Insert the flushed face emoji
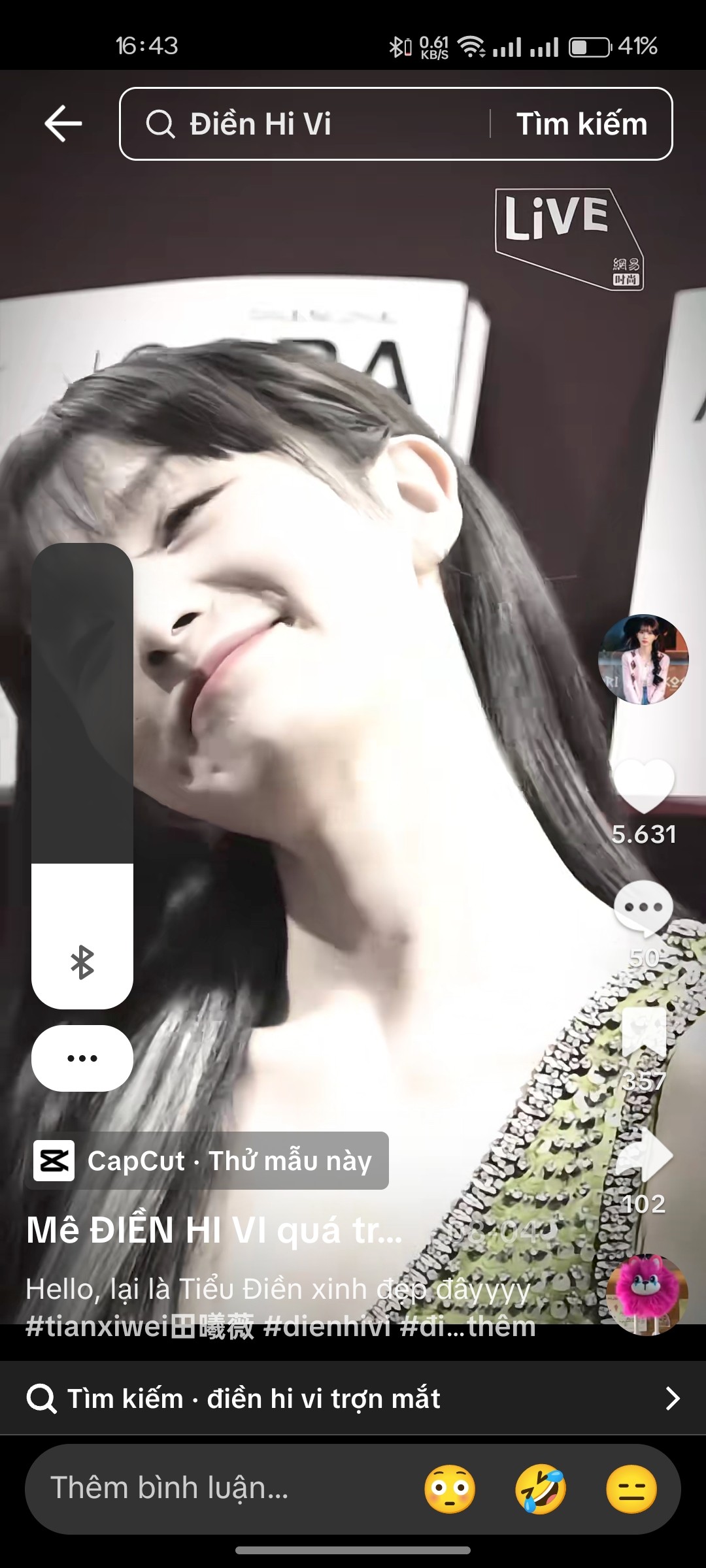 [x=450, y=1489]
